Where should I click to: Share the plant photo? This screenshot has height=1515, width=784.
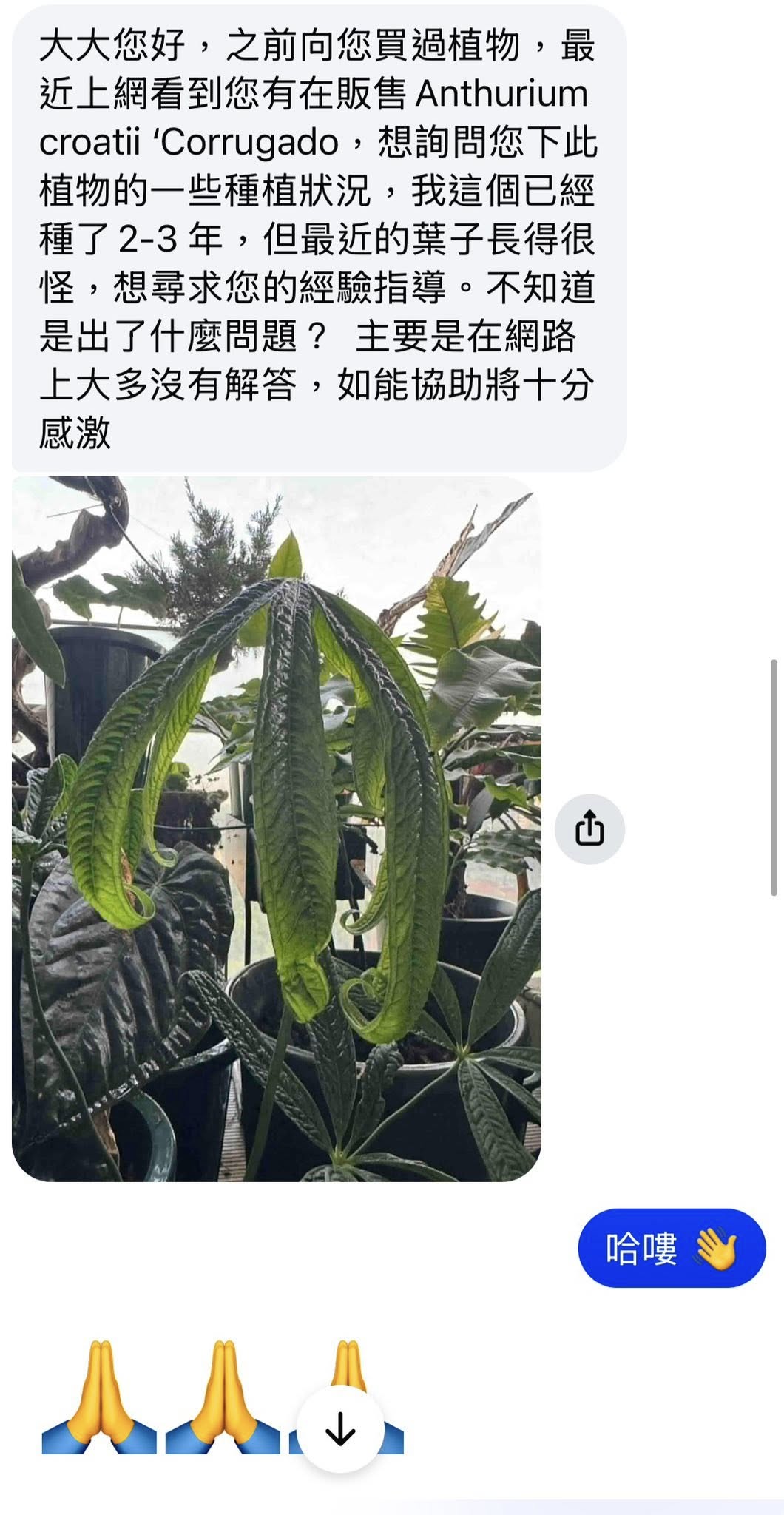589,829
